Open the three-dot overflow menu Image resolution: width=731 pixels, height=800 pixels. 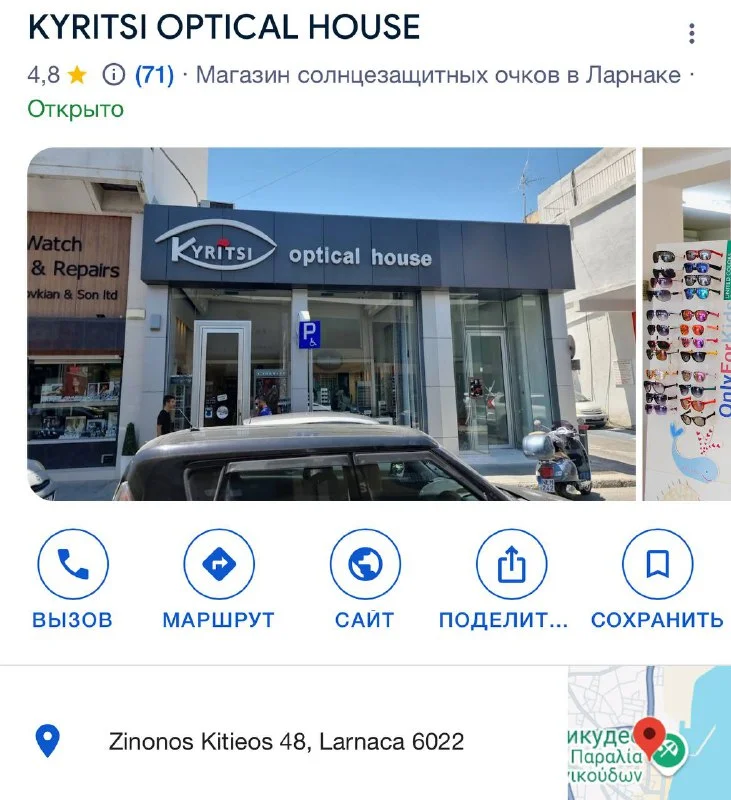[691, 34]
